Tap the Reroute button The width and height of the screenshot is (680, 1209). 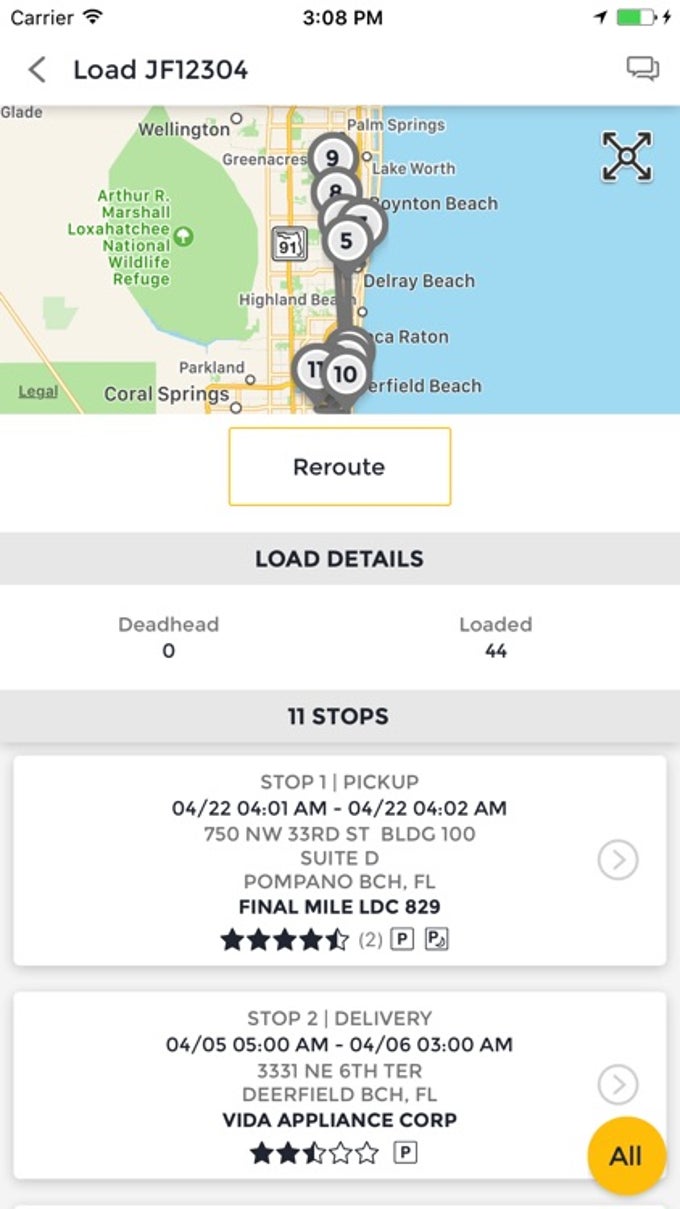(x=339, y=467)
